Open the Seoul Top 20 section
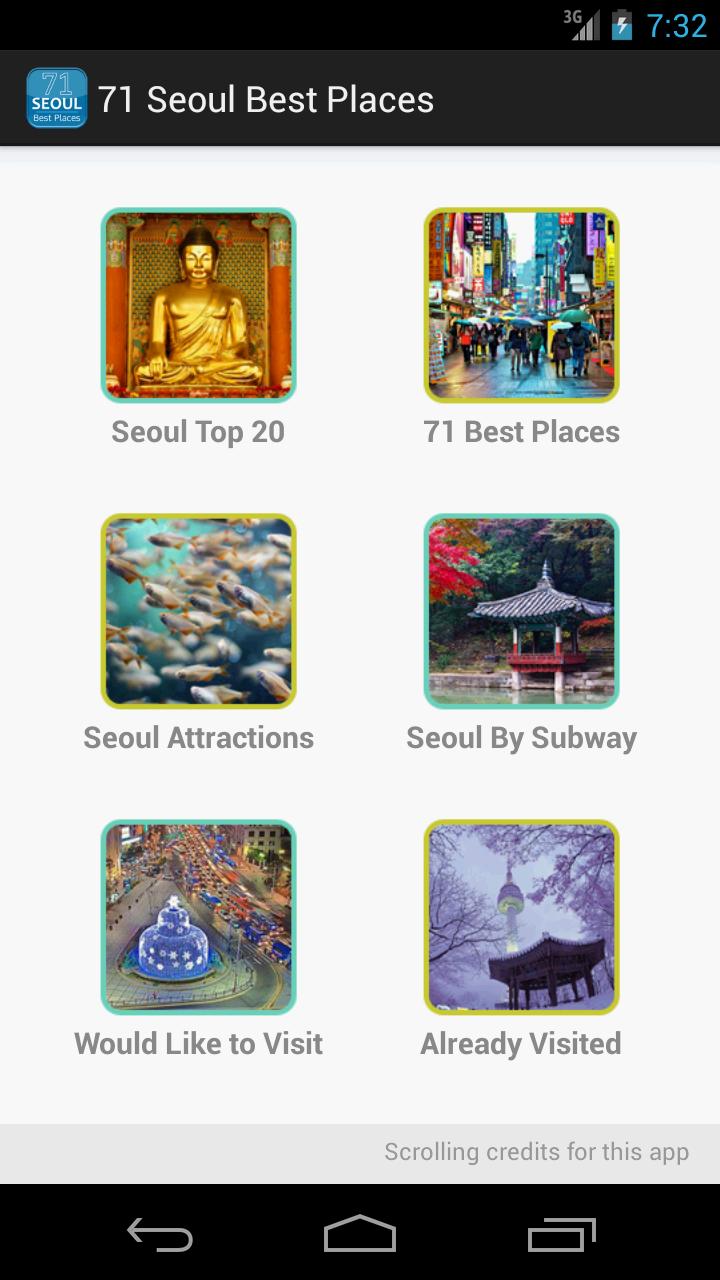Viewport: 720px width, 1280px height. coord(198,430)
